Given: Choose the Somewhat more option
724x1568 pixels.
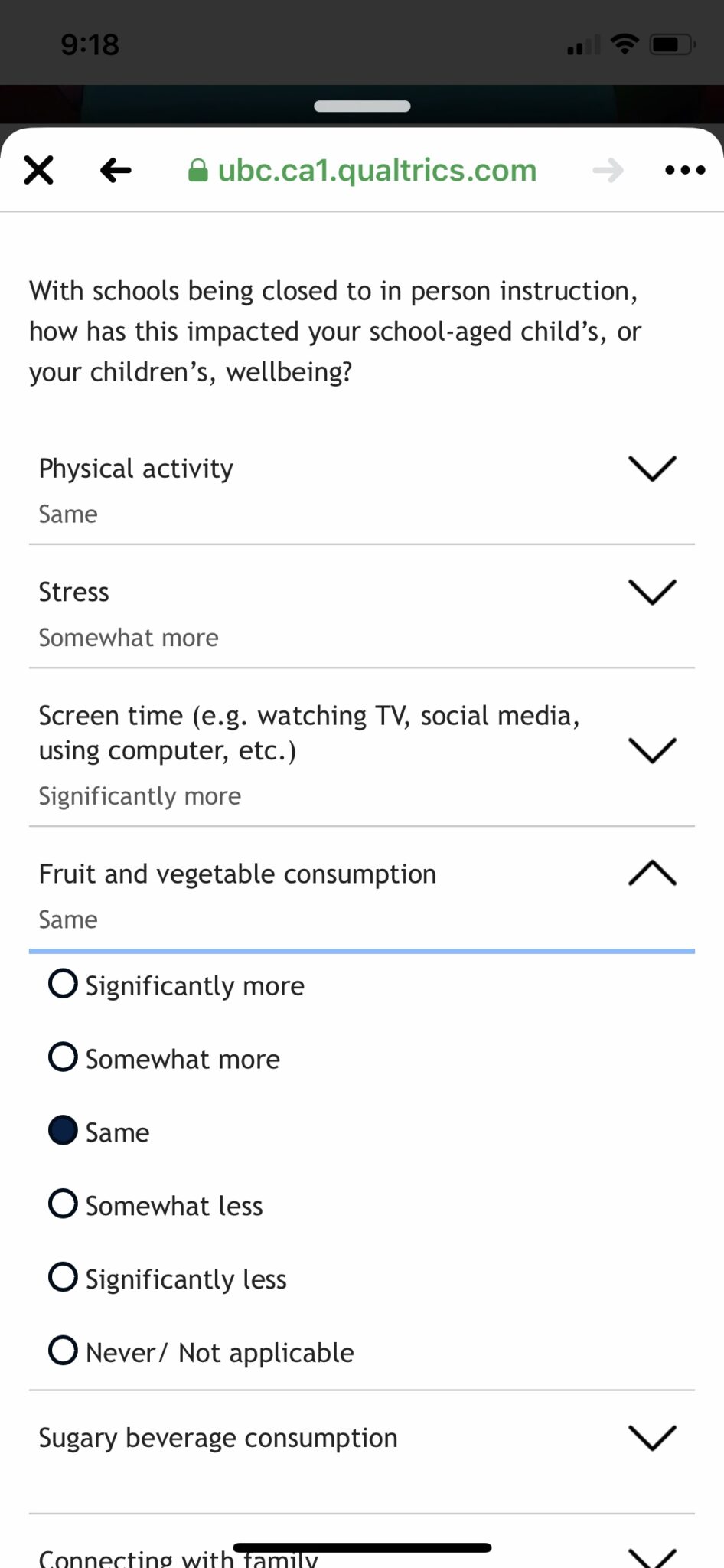Looking at the screenshot, I should [63, 1057].
